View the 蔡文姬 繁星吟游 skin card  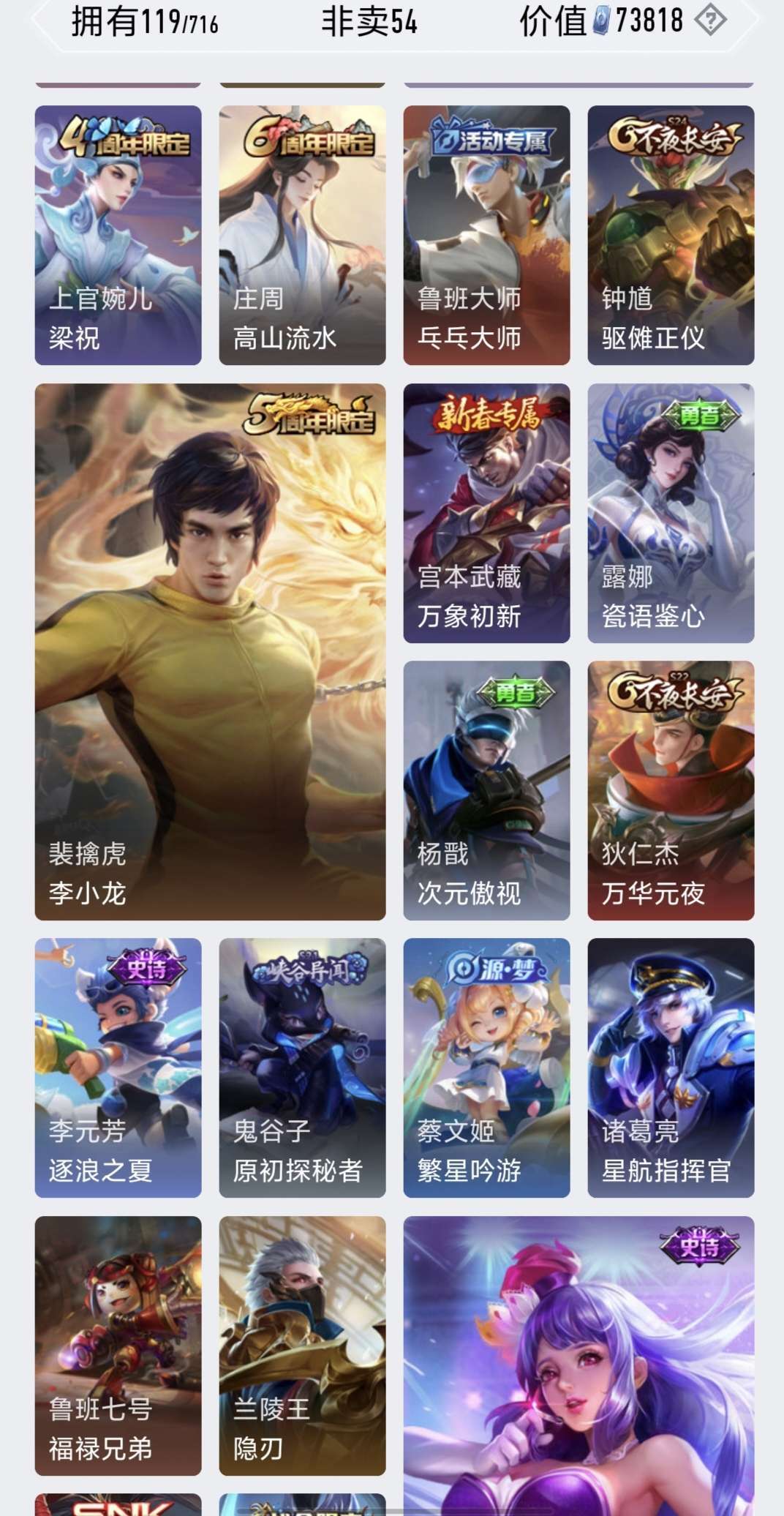486,1067
